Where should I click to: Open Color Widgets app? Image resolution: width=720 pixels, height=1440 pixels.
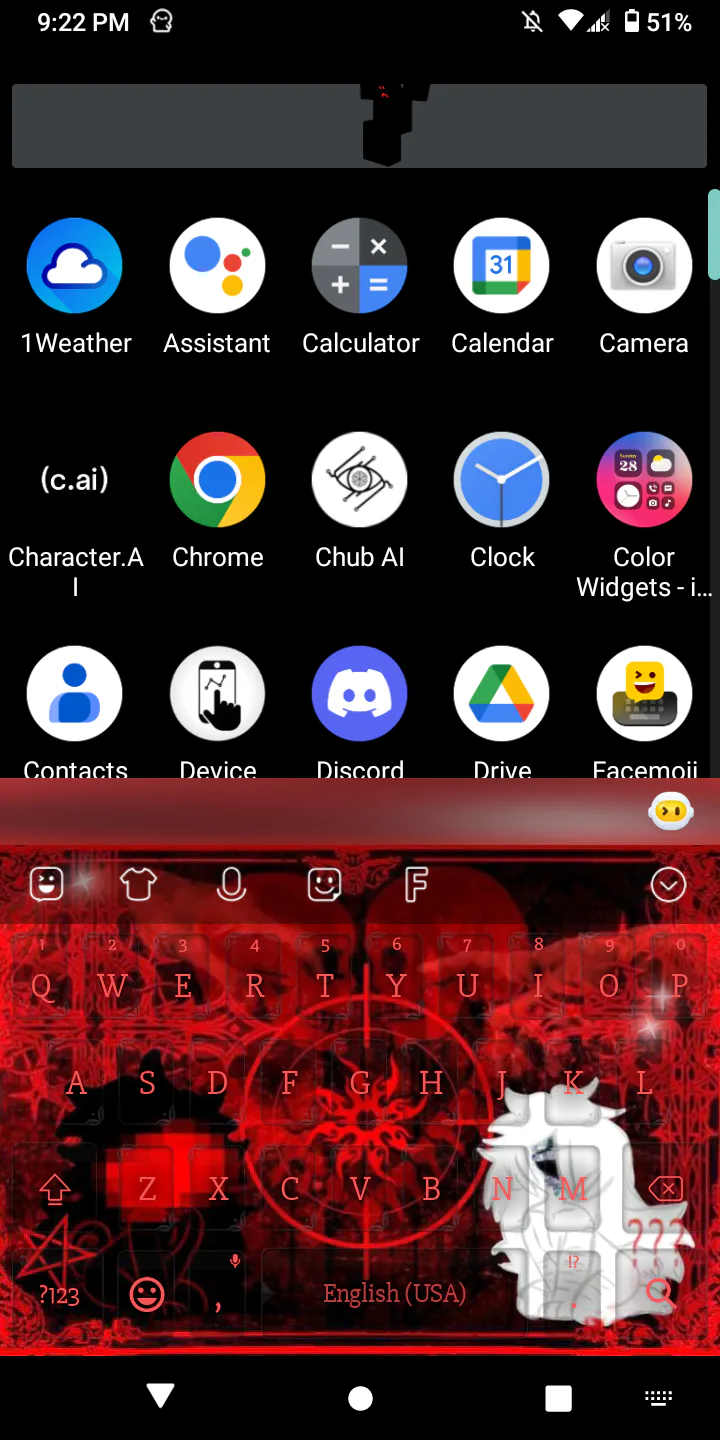point(644,480)
